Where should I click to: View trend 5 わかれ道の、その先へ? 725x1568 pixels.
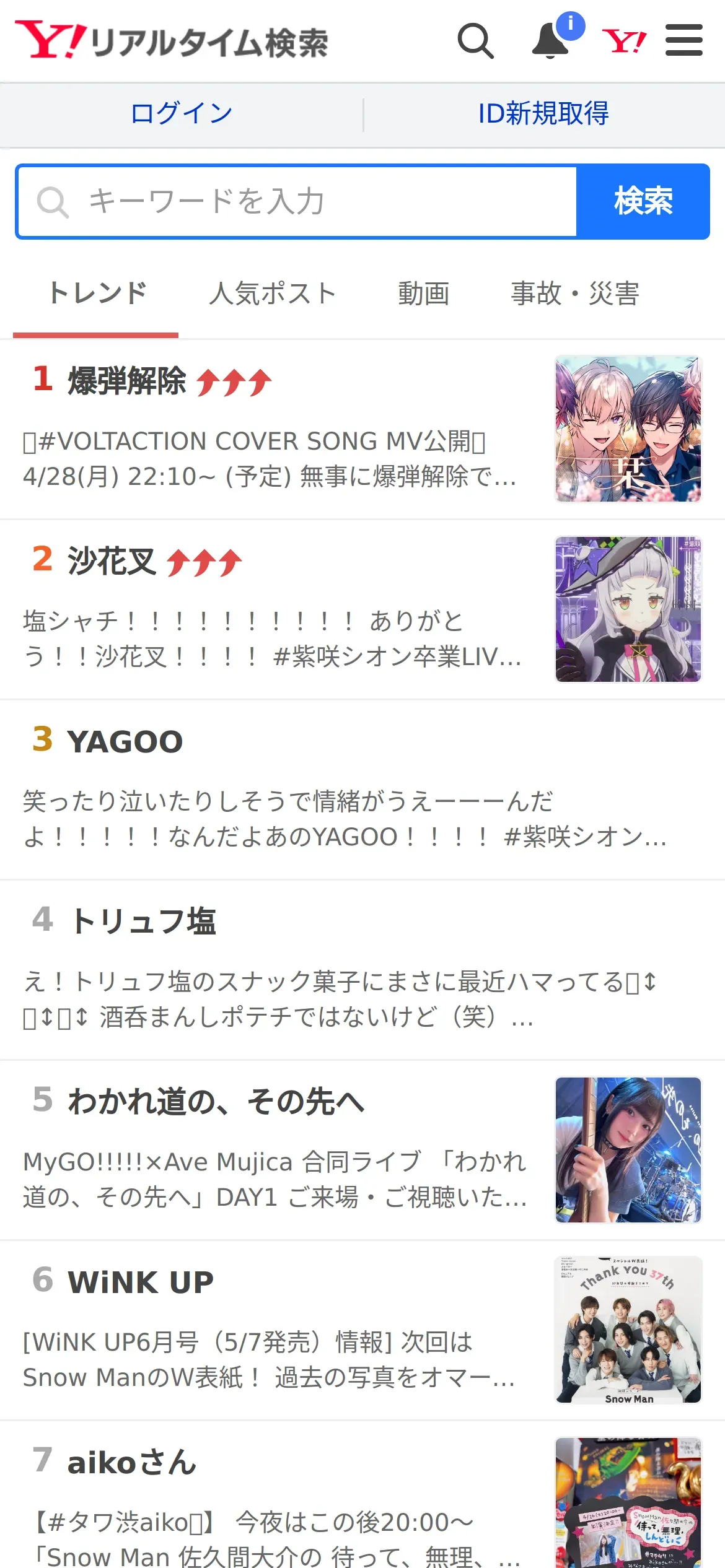216,1102
